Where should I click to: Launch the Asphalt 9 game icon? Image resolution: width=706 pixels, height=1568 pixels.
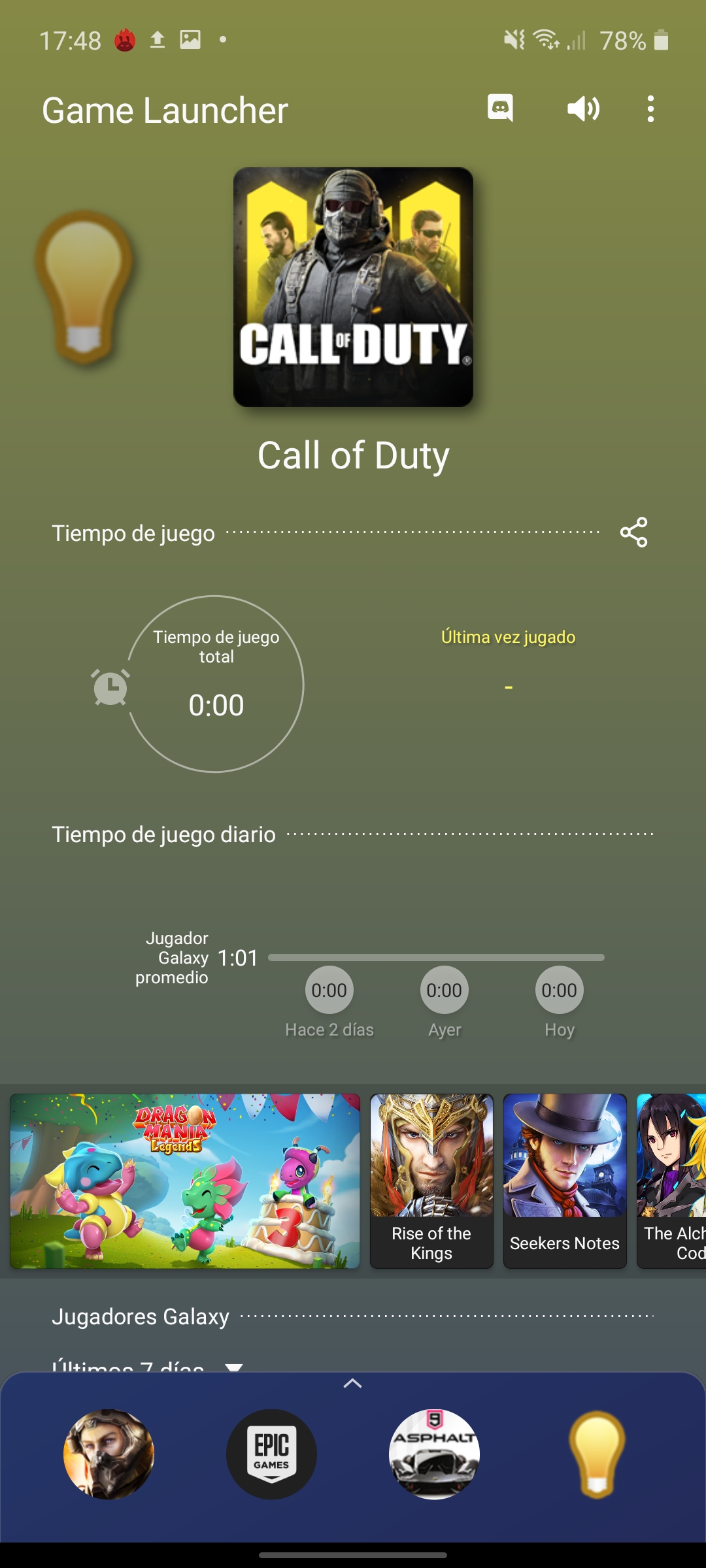coord(434,1454)
